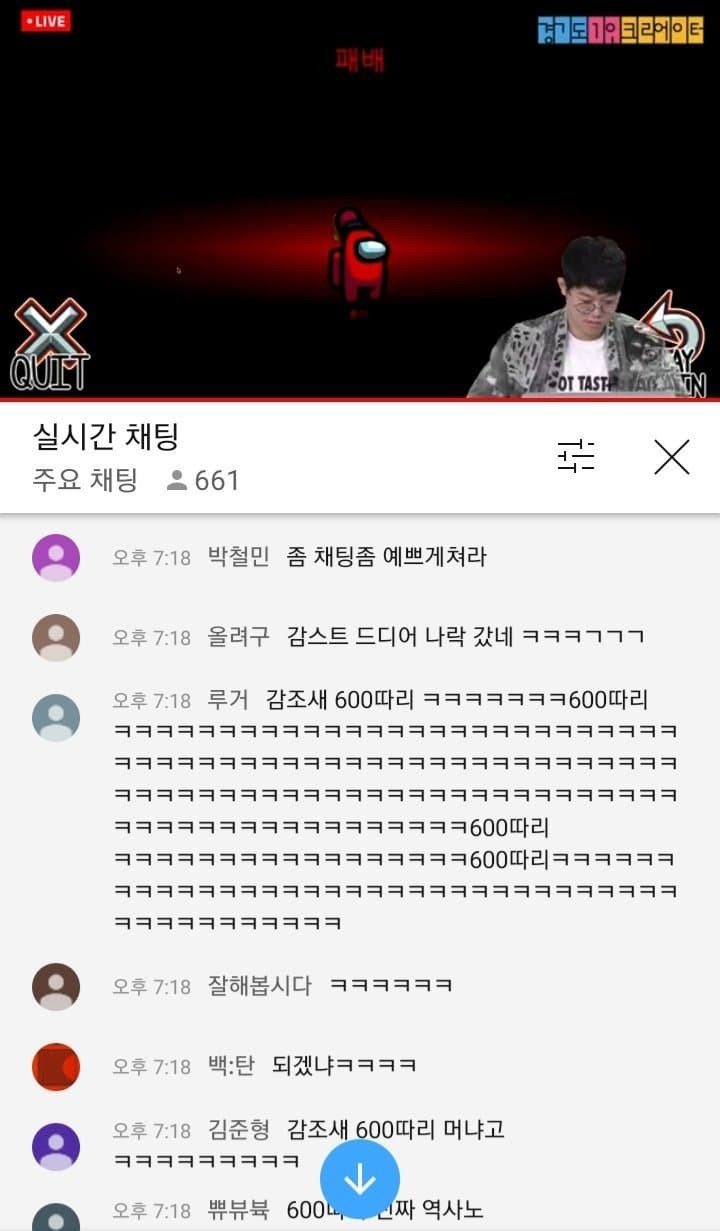
Task: Jump to the newest chat messages
Action: click(360, 1180)
